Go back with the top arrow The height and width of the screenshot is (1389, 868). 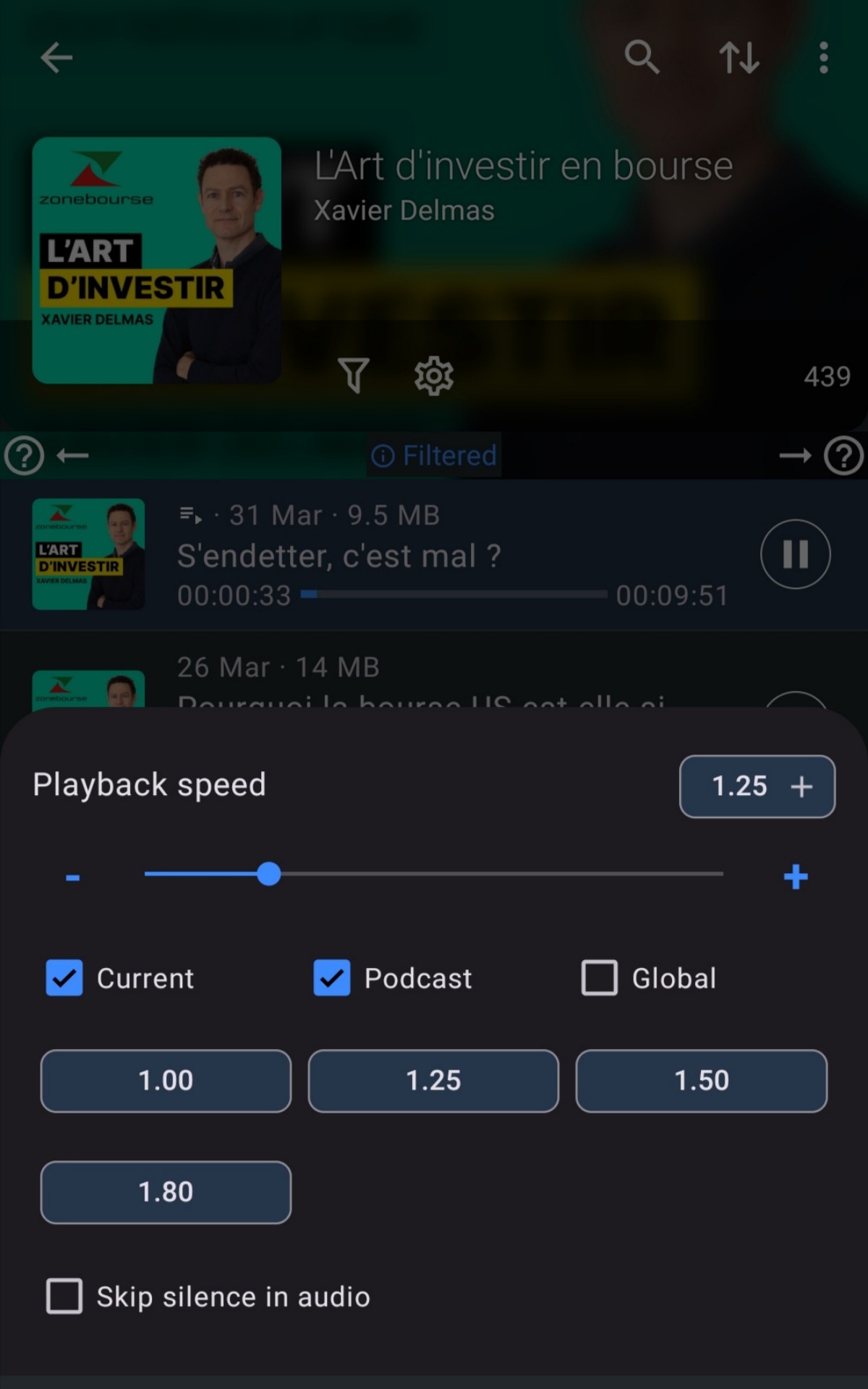(x=56, y=58)
